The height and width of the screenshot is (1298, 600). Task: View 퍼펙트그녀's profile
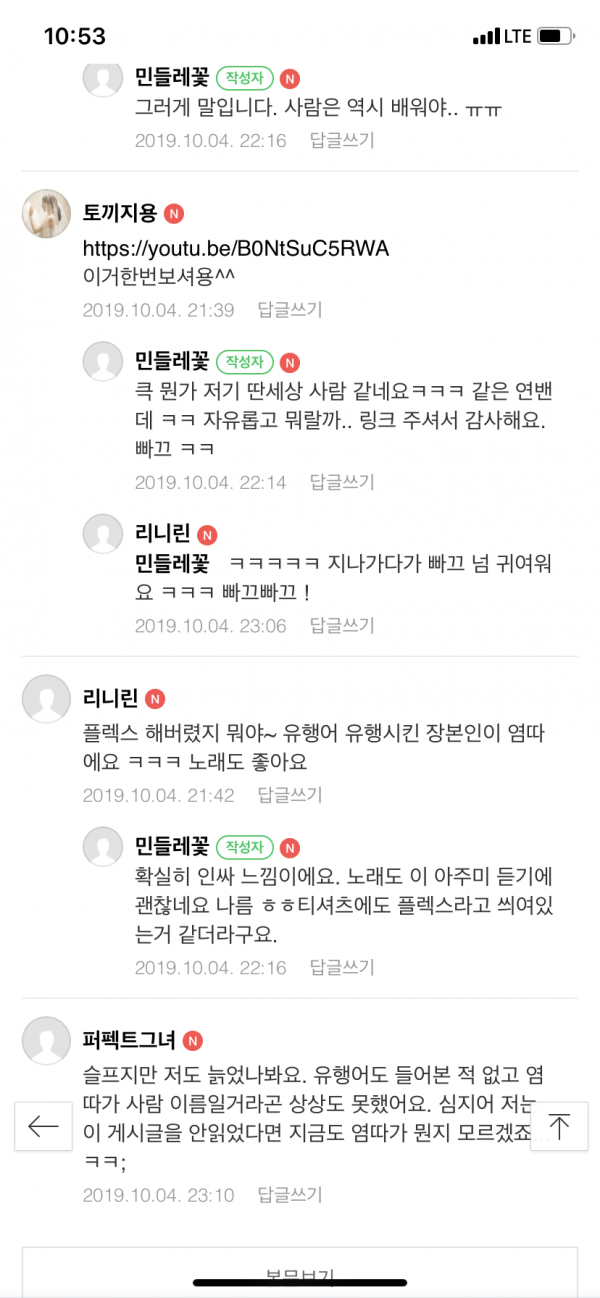click(x=46, y=1040)
